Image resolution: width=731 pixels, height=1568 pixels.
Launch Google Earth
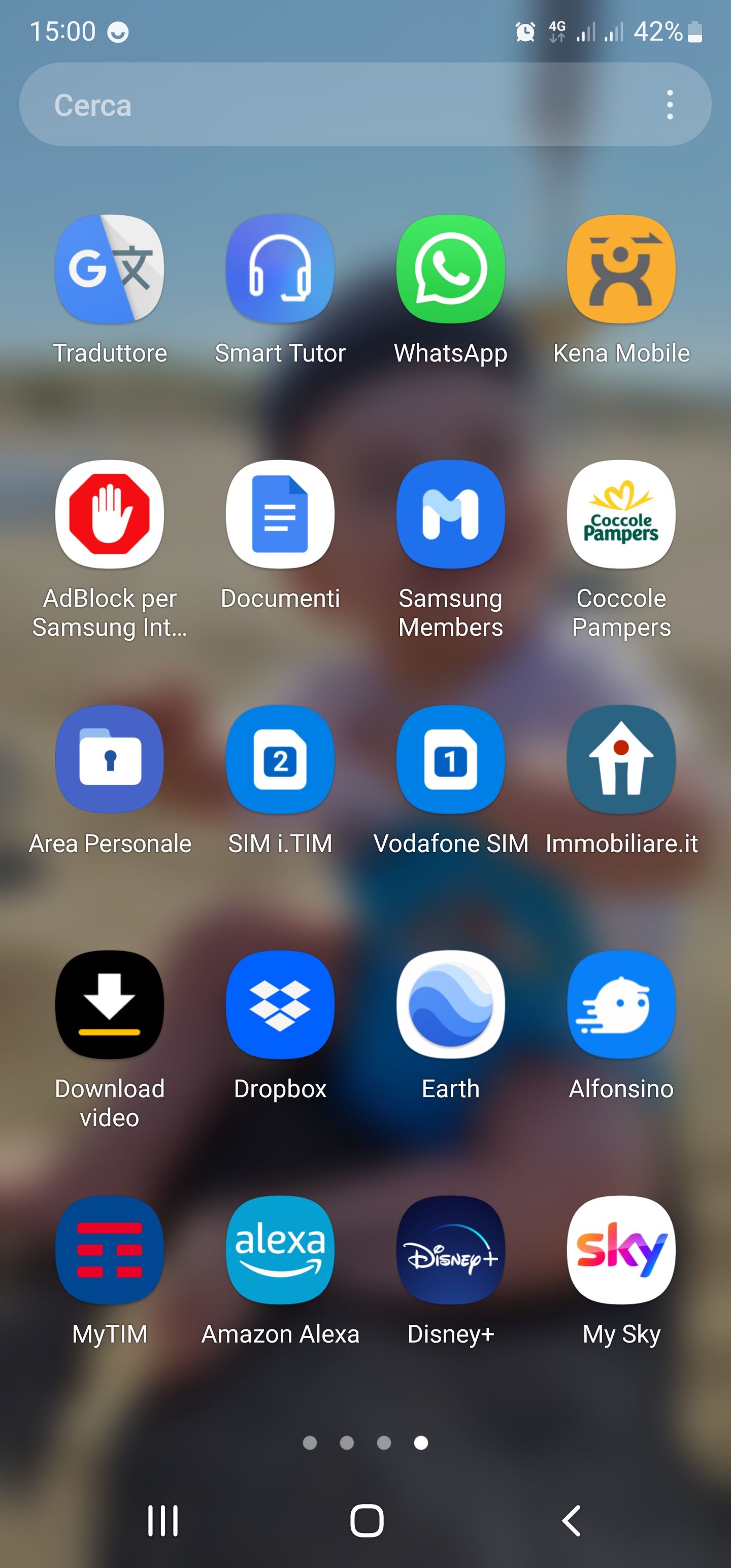[x=450, y=1004]
